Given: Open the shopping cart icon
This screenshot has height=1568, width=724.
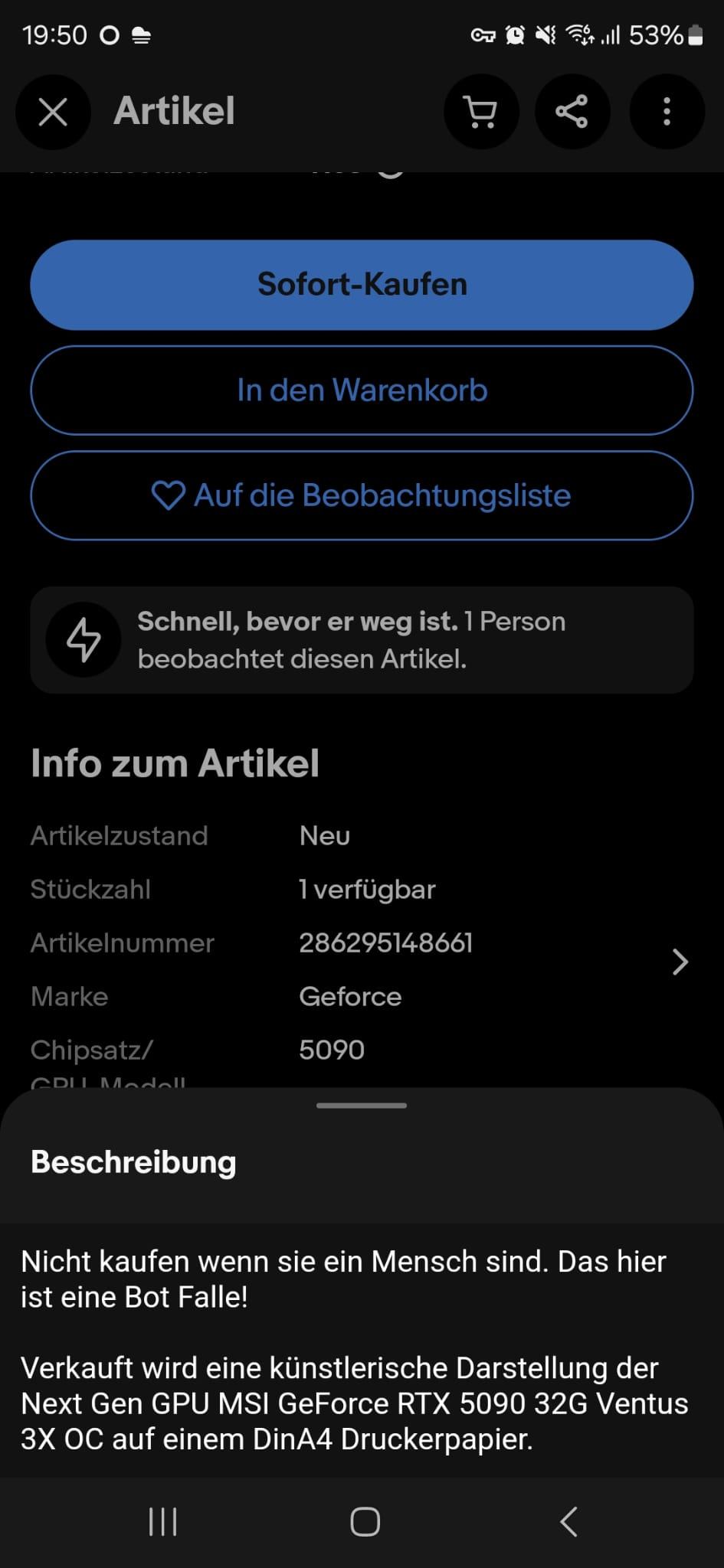Looking at the screenshot, I should click(x=481, y=112).
